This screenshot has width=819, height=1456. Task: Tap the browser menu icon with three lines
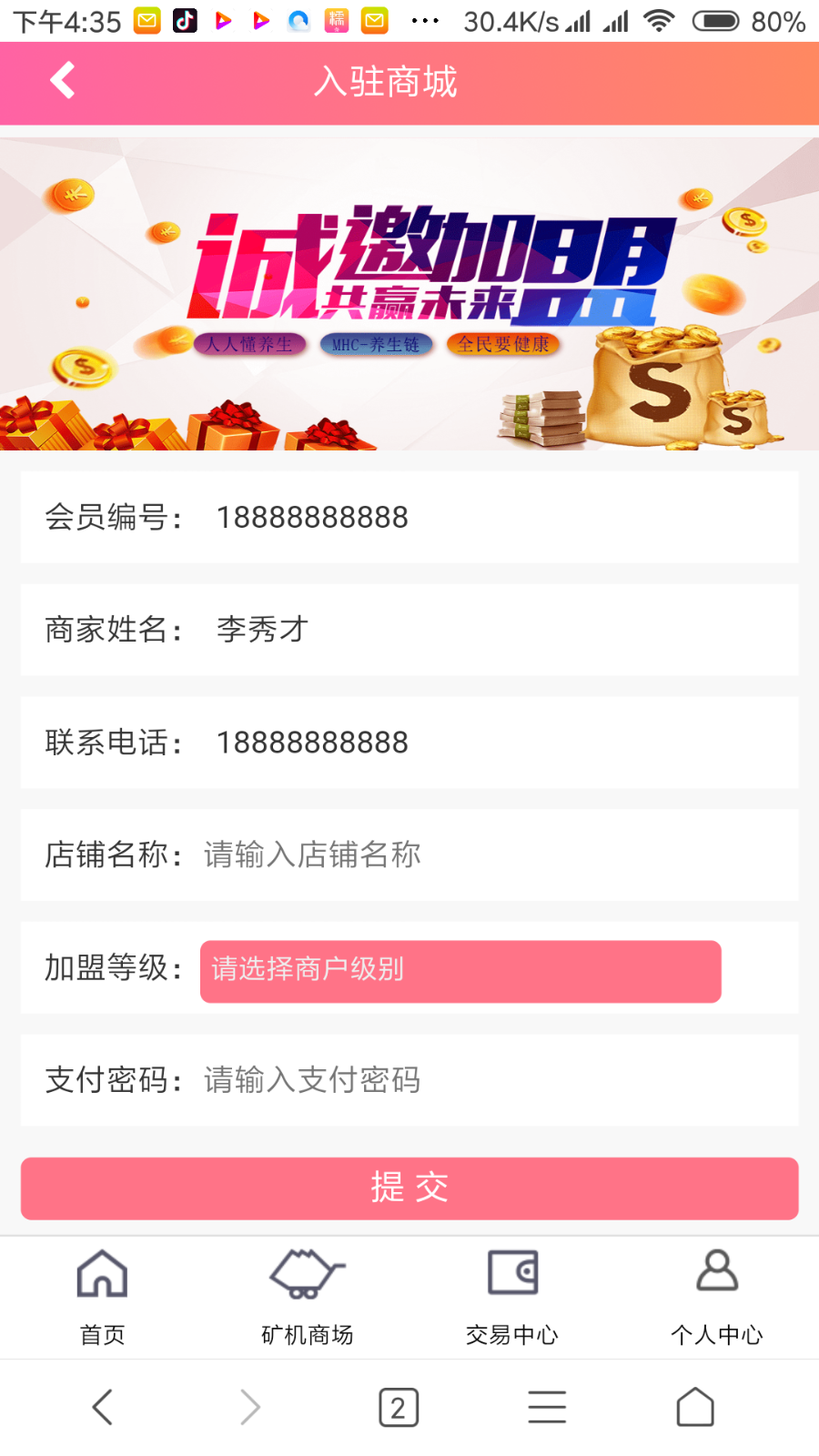tap(546, 1406)
